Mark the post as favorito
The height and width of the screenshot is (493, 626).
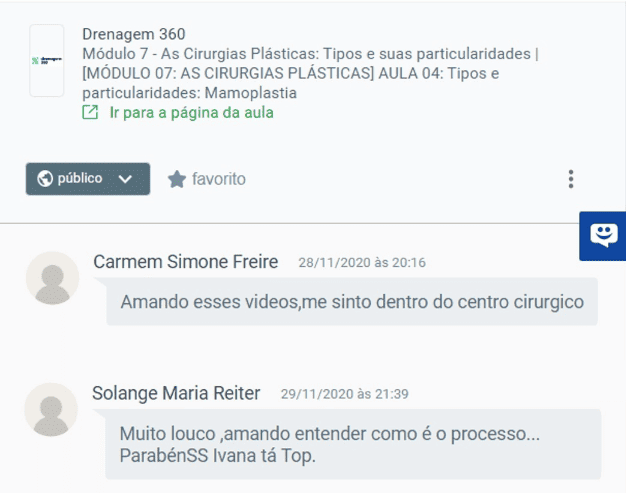[206, 179]
